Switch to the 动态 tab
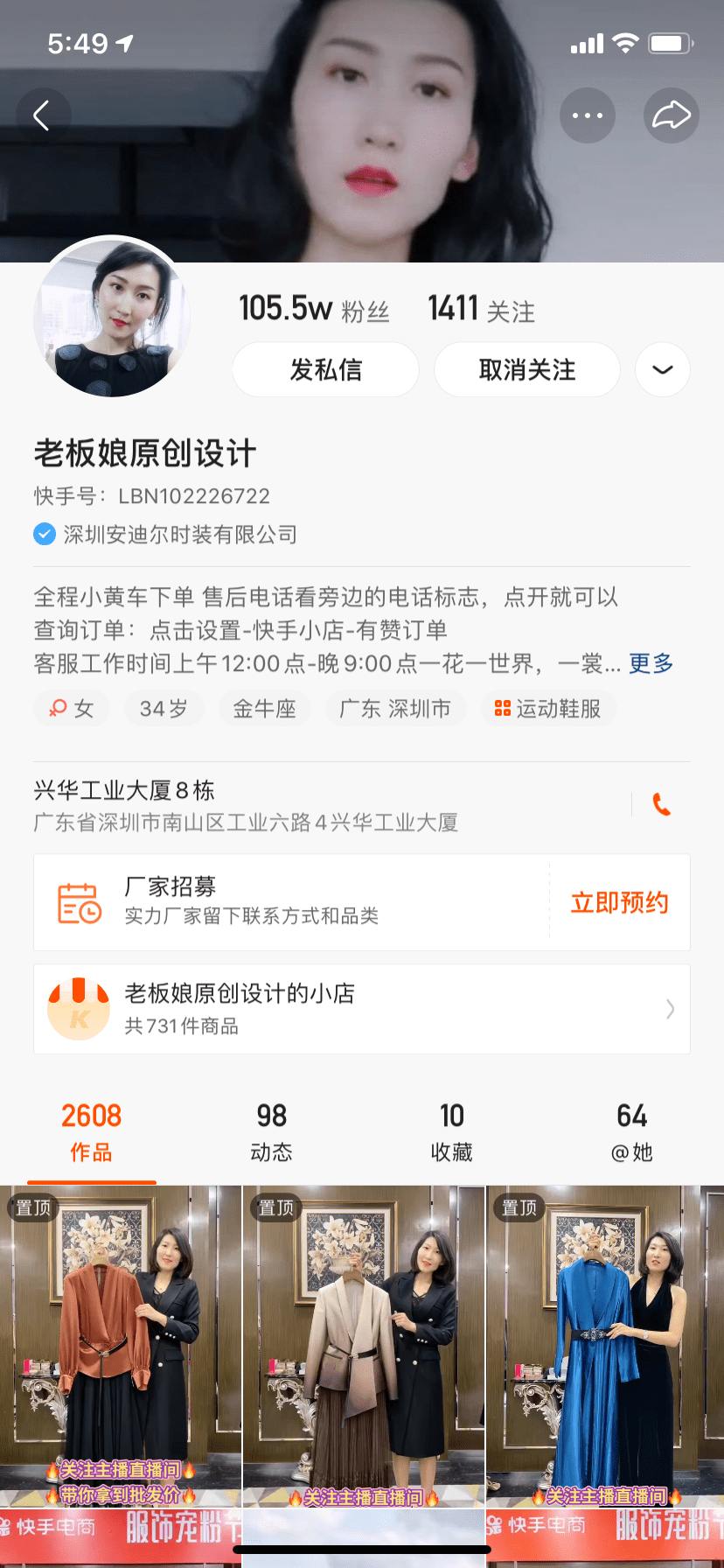Screen dimensions: 724x1568 click(271, 1132)
